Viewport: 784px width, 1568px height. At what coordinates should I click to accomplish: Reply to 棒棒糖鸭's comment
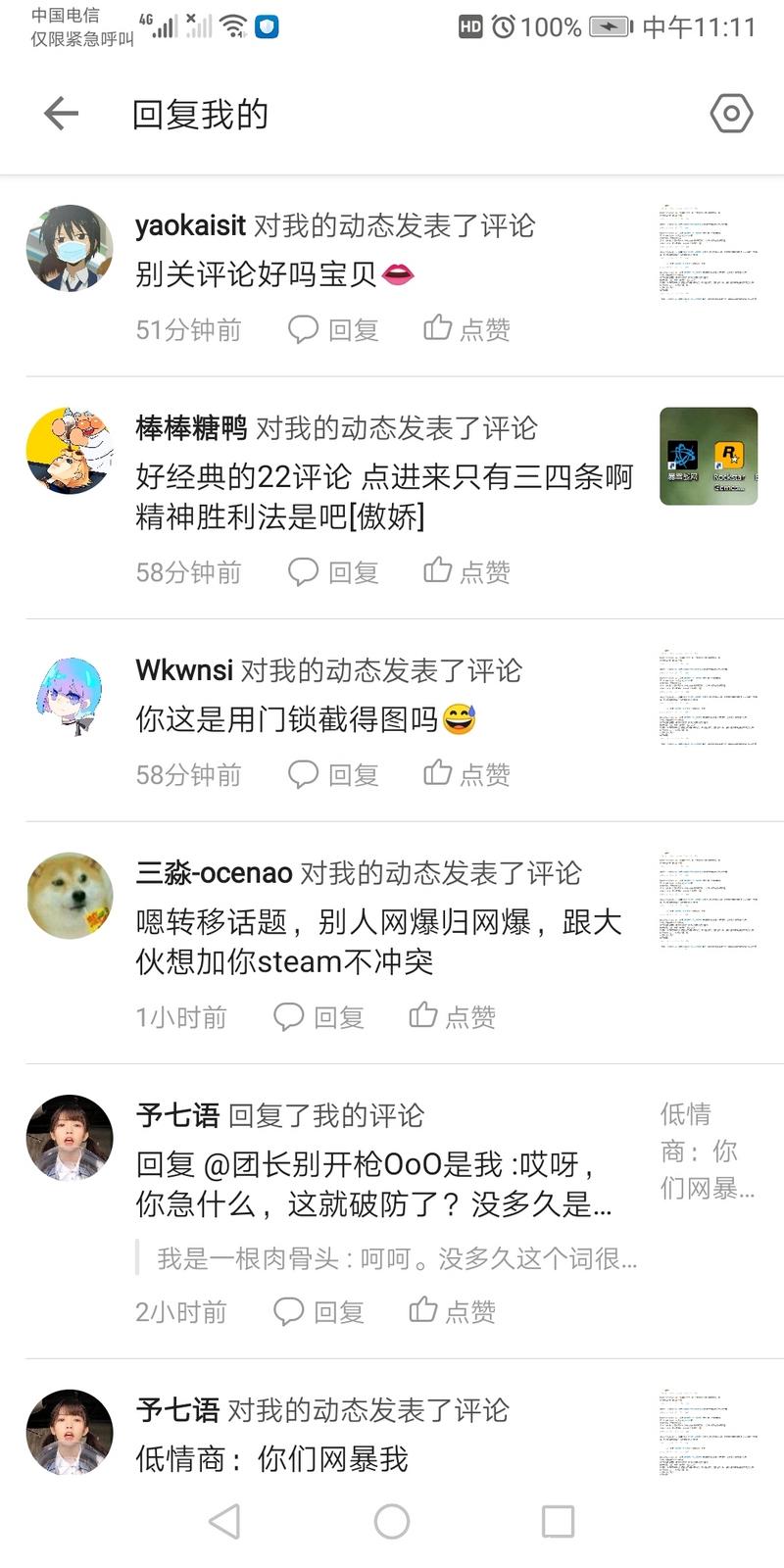[x=333, y=571]
